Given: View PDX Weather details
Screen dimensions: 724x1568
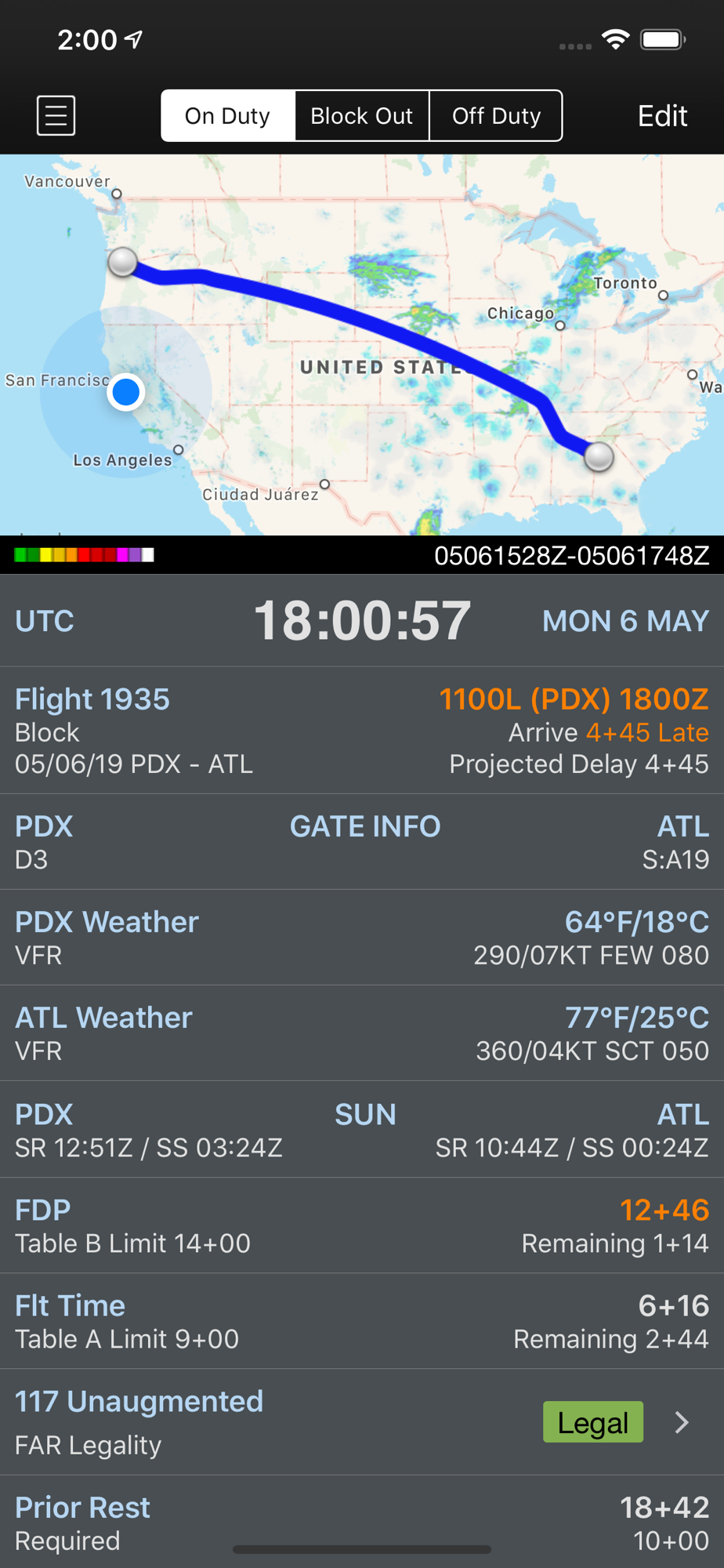Looking at the screenshot, I should pos(362,938).
